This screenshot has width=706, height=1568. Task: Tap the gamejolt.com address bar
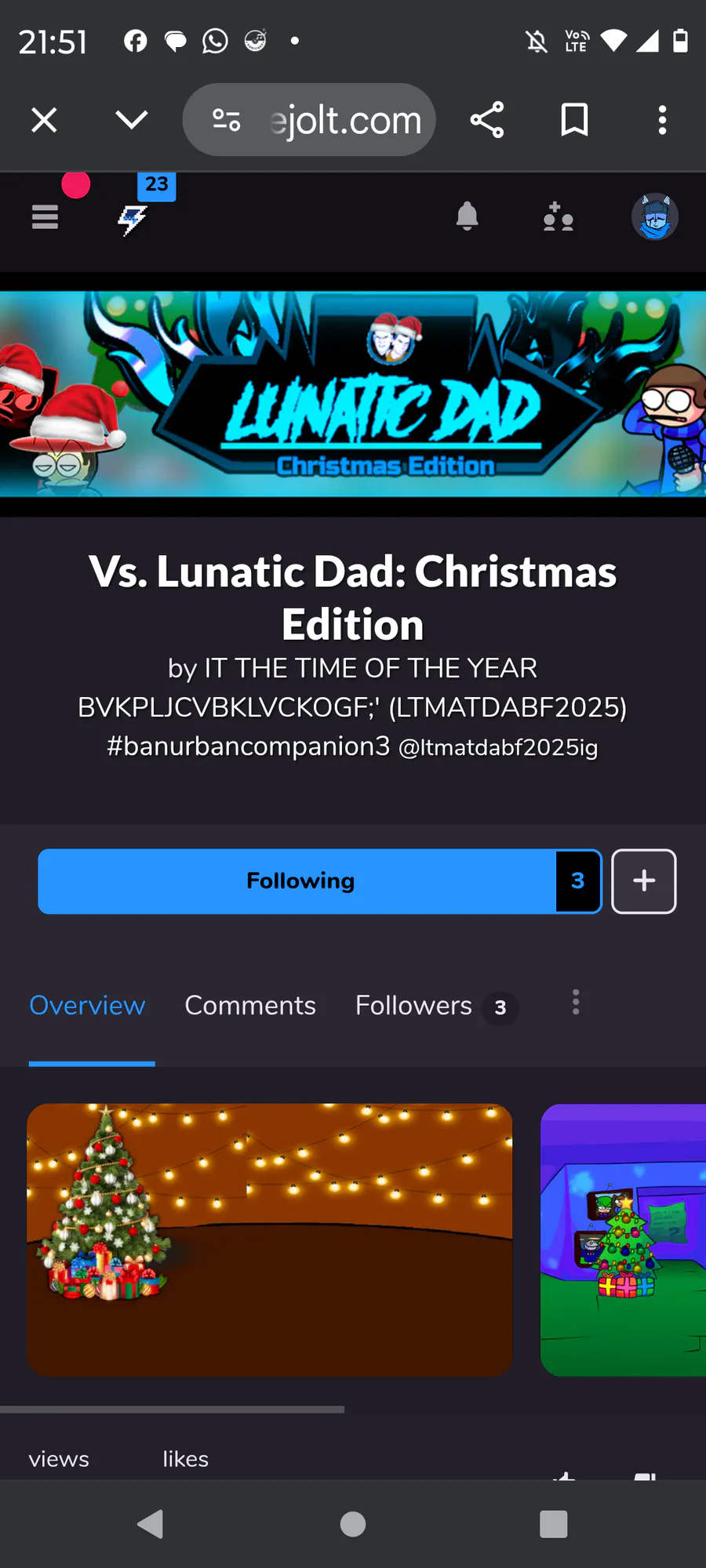(309, 120)
